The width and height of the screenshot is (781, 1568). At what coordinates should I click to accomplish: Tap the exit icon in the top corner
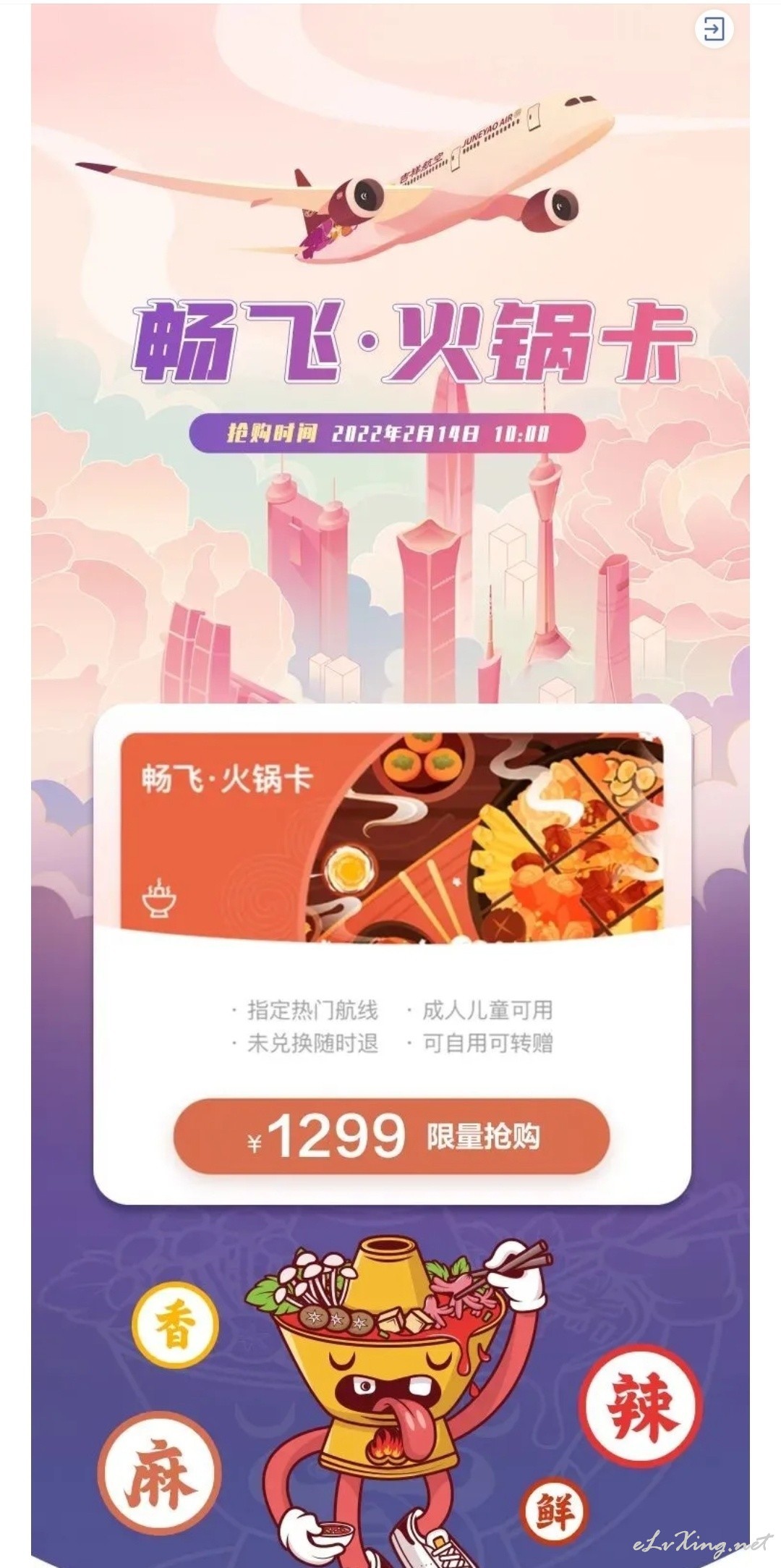[x=714, y=30]
